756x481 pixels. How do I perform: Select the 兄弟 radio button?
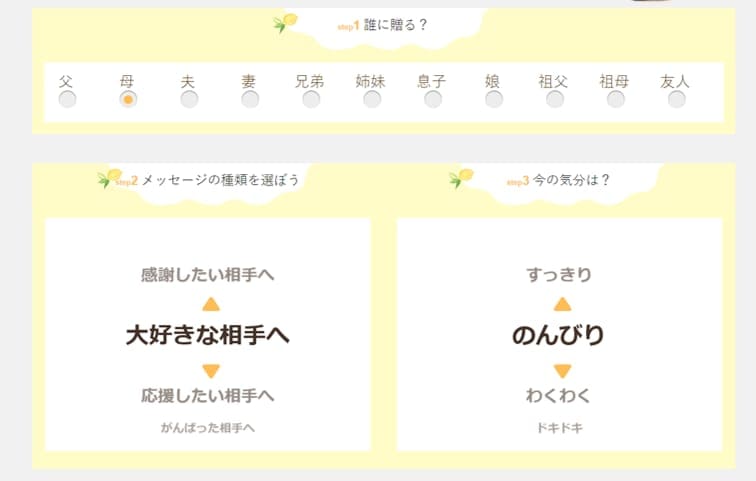coord(311,99)
